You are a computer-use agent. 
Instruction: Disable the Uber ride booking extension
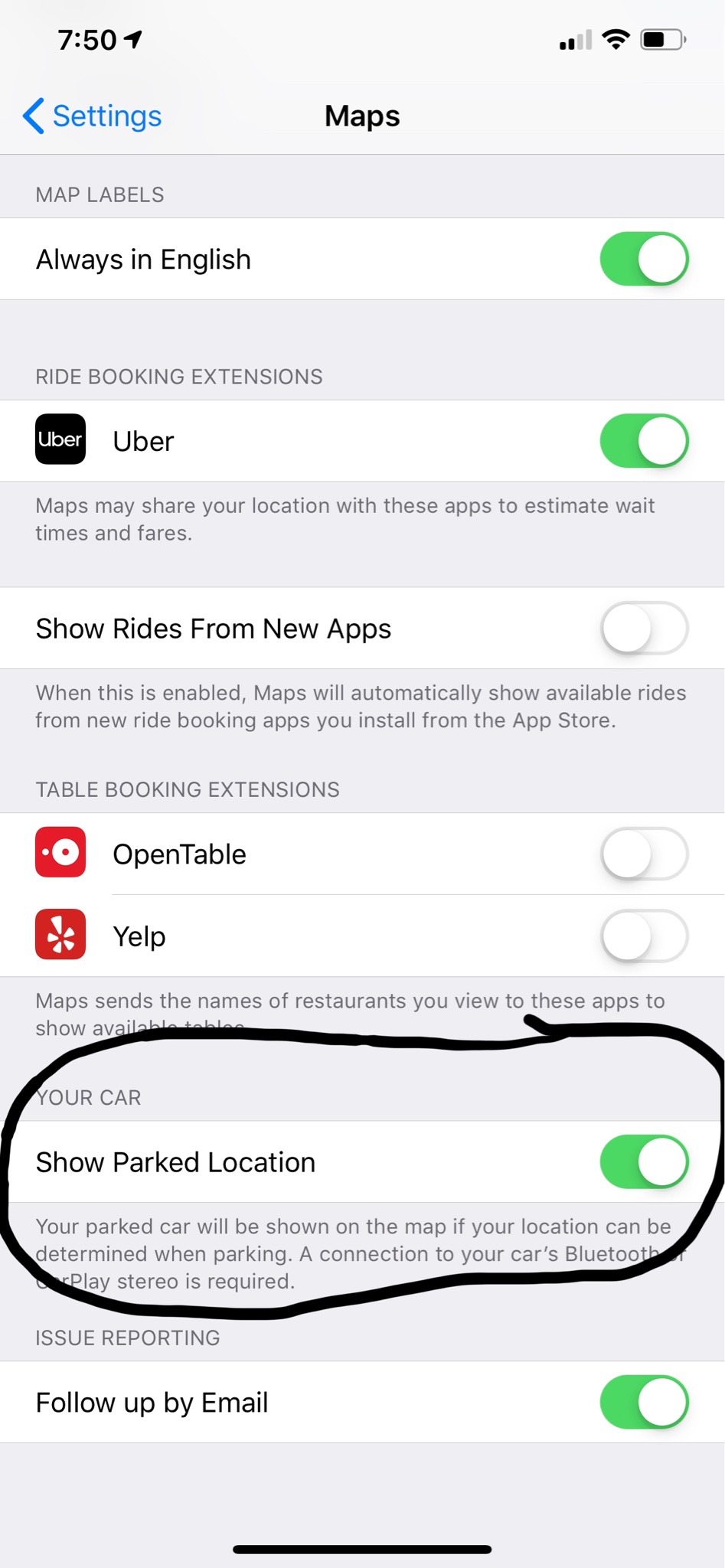[x=644, y=441]
